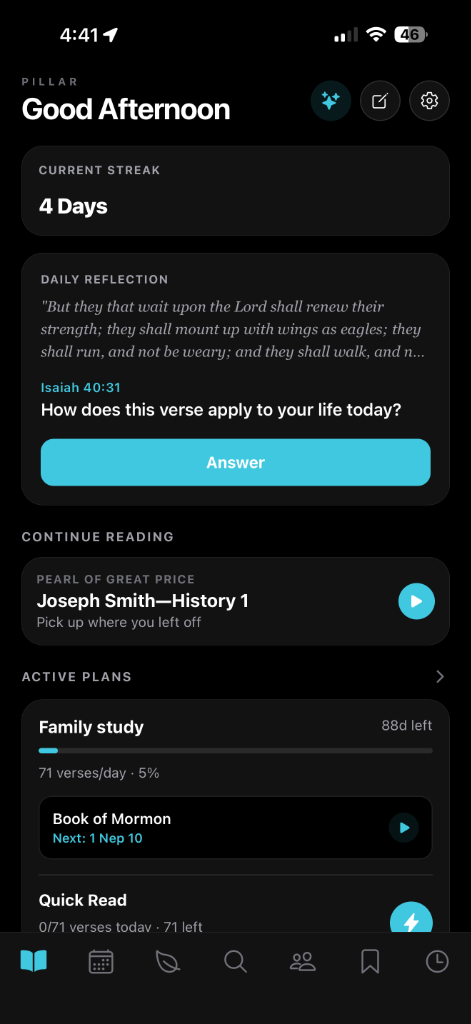Open the Family study plan
This screenshot has height=1024, width=471.
pos(91,728)
